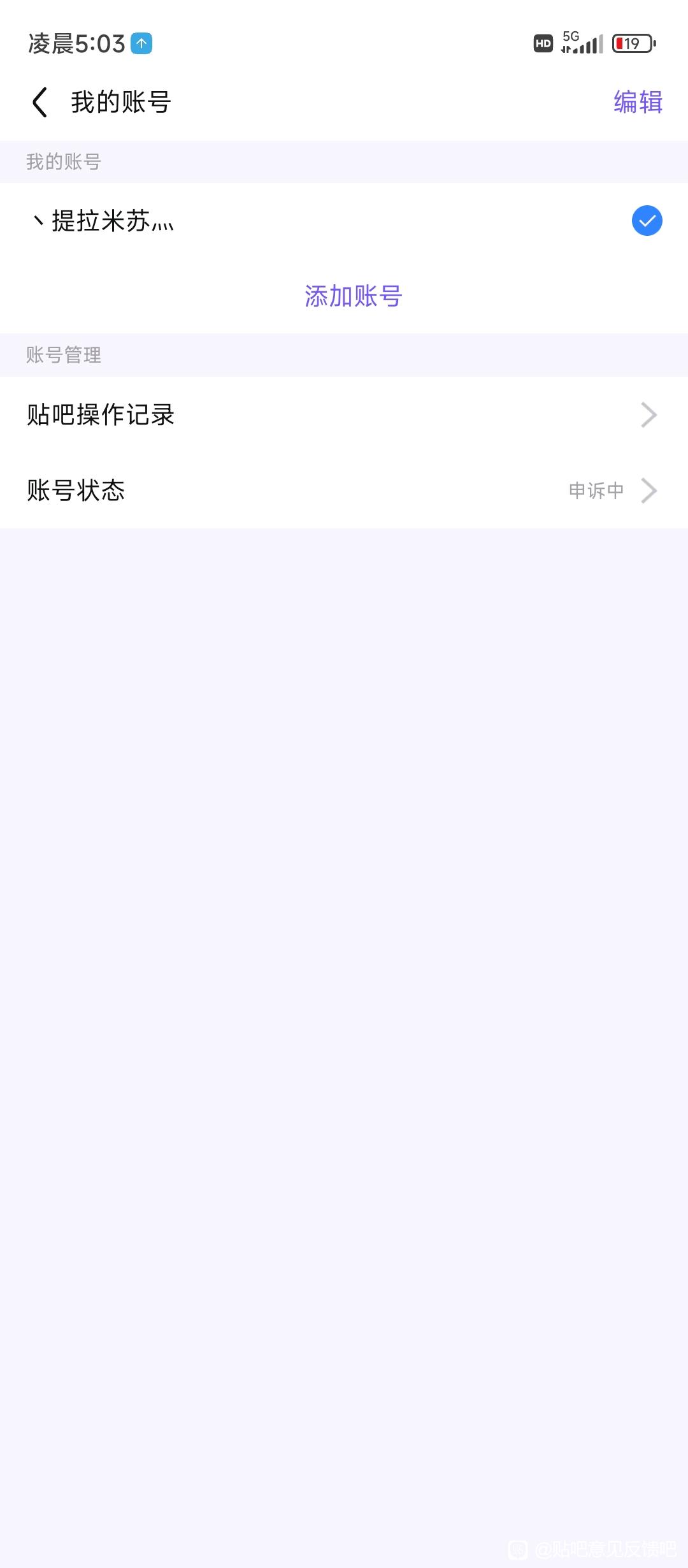
Task: Go back from 我的账号 page
Action: 39,102
